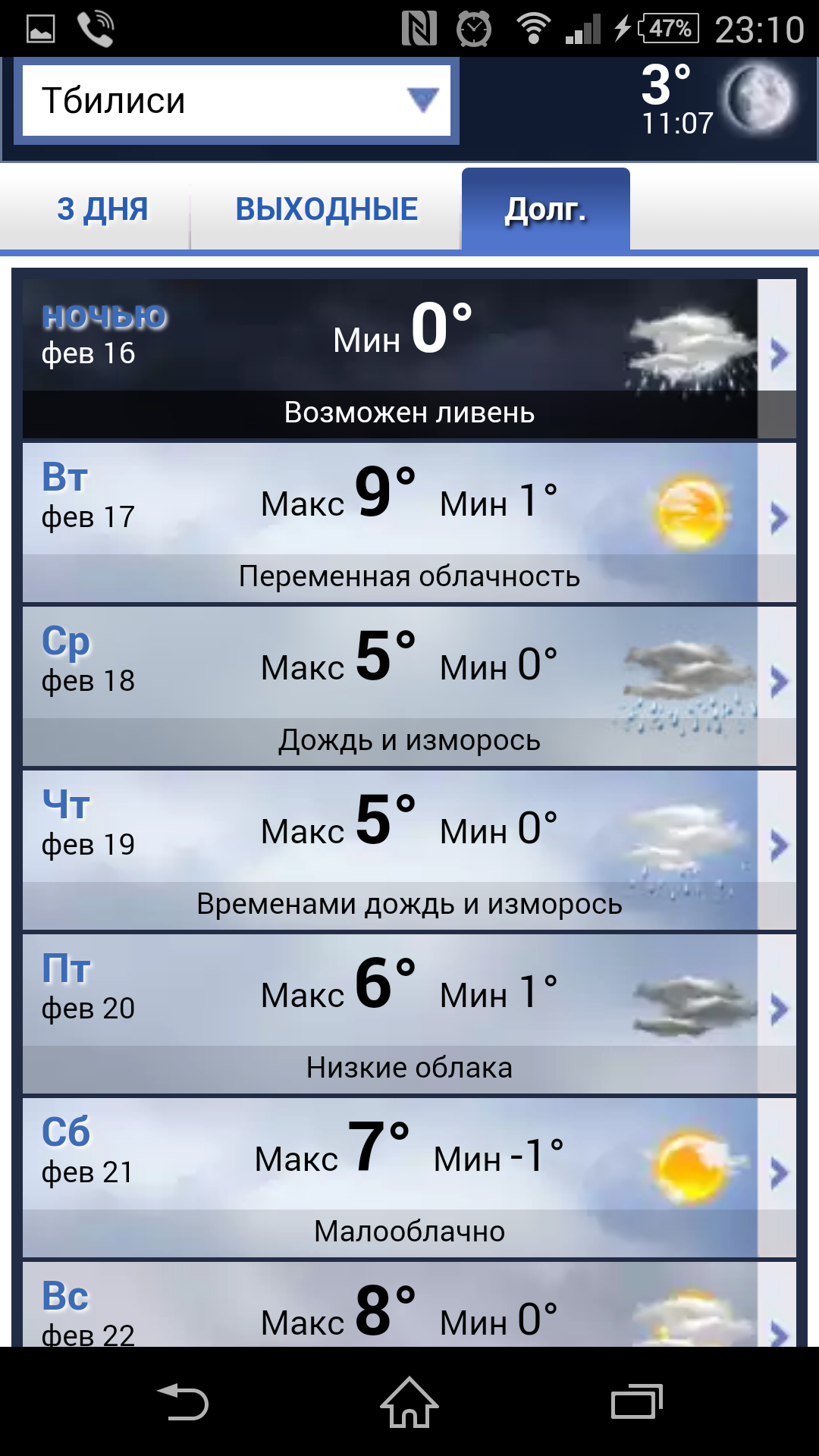
Task: Switch to the ВЫХОДНЫЕ tab
Action: pos(326,209)
